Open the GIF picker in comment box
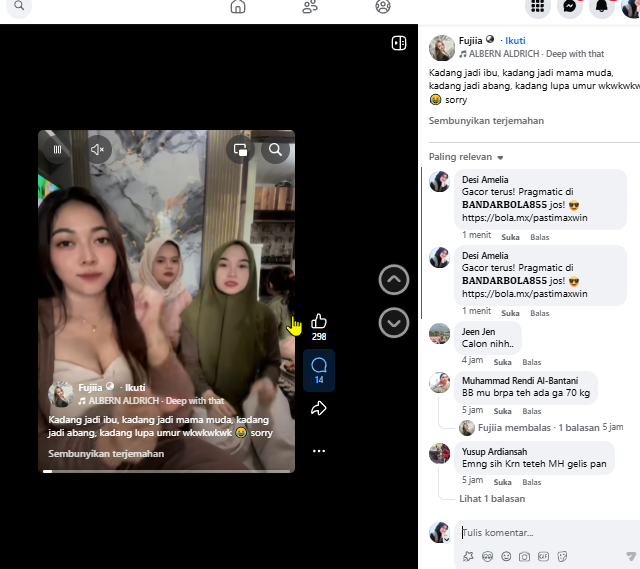This screenshot has width=640, height=569. point(543,556)
